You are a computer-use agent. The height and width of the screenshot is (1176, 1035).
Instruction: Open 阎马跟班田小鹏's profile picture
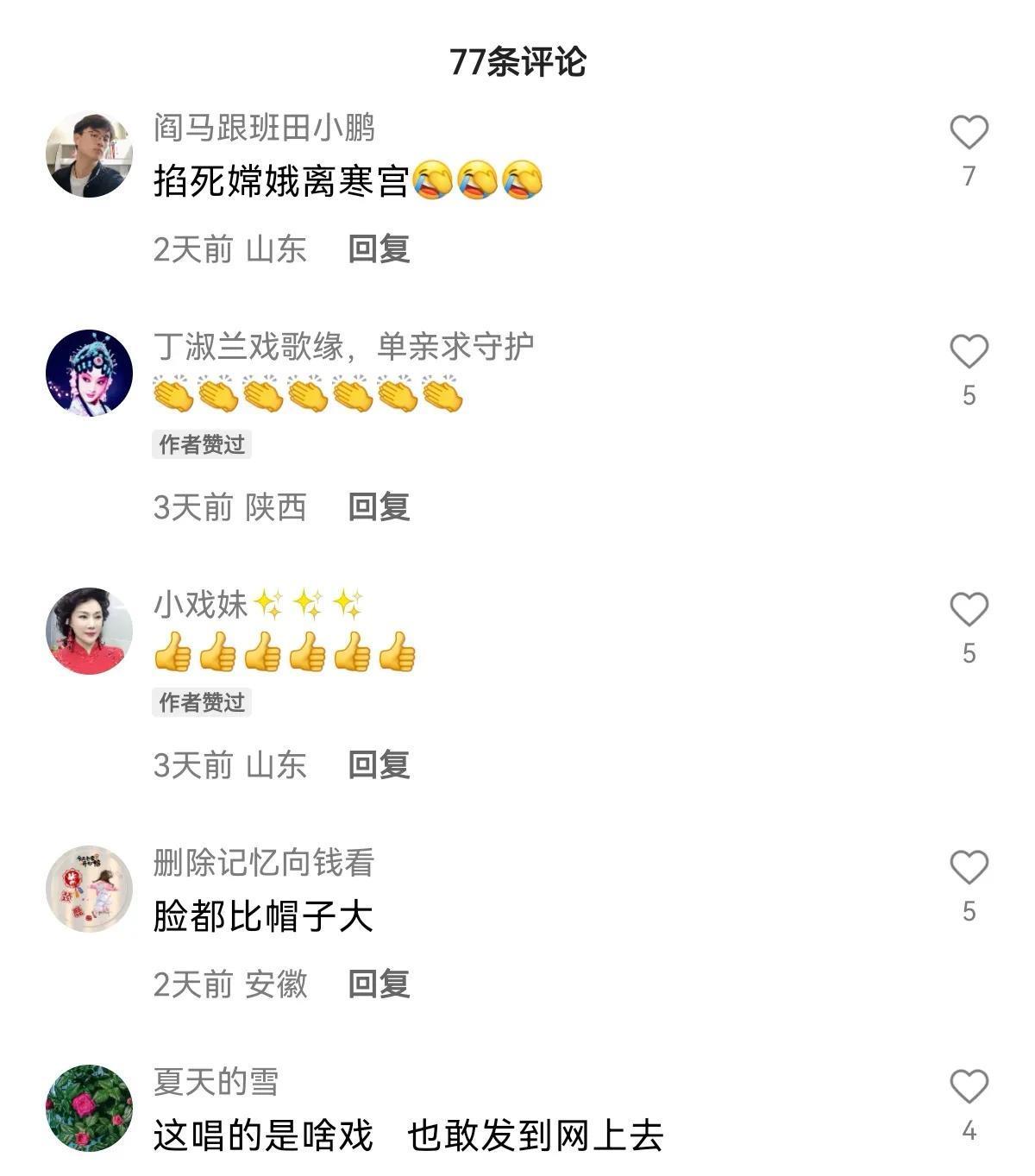[89, 154]
